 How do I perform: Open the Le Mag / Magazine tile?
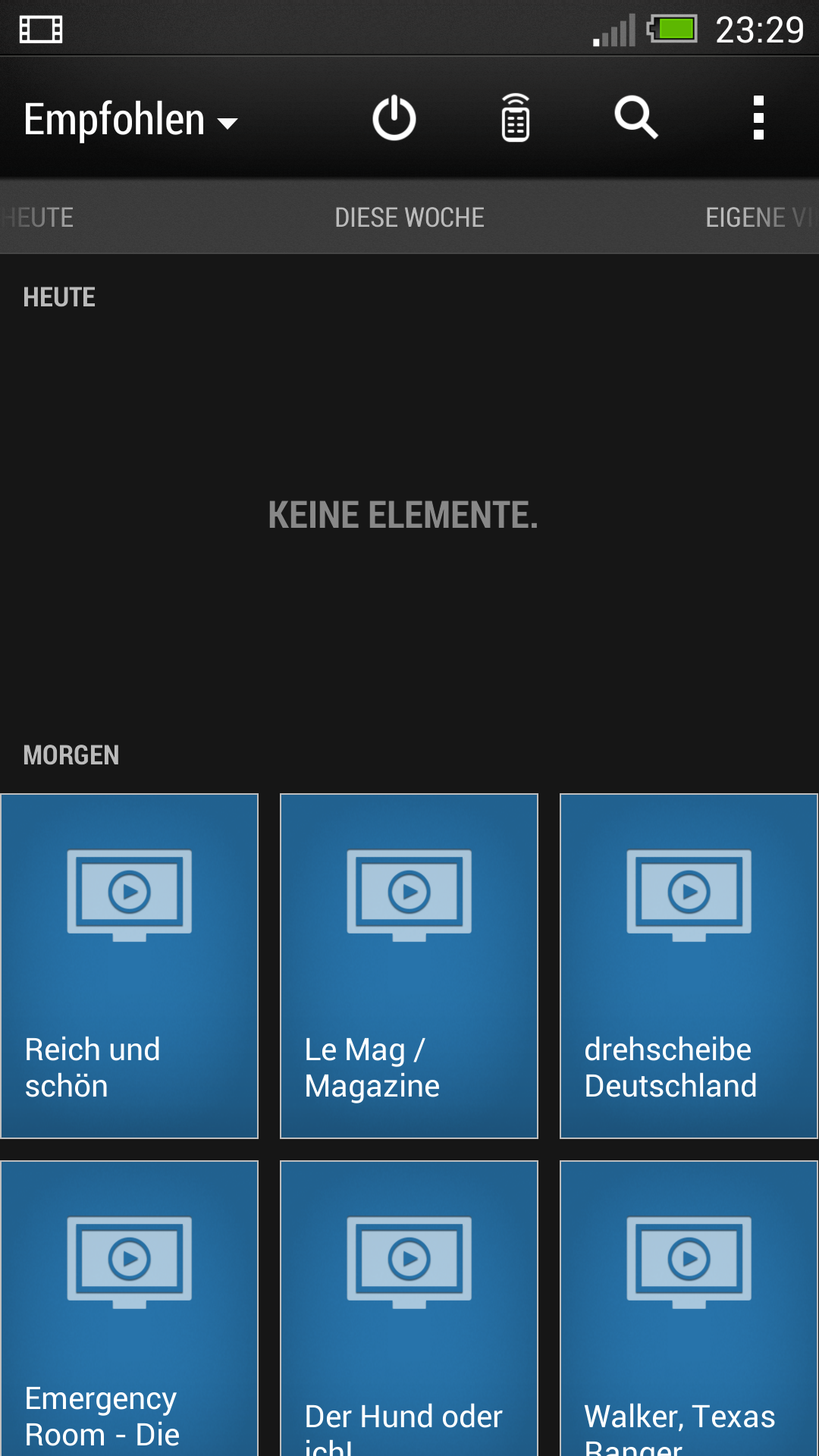click(409, 966)
